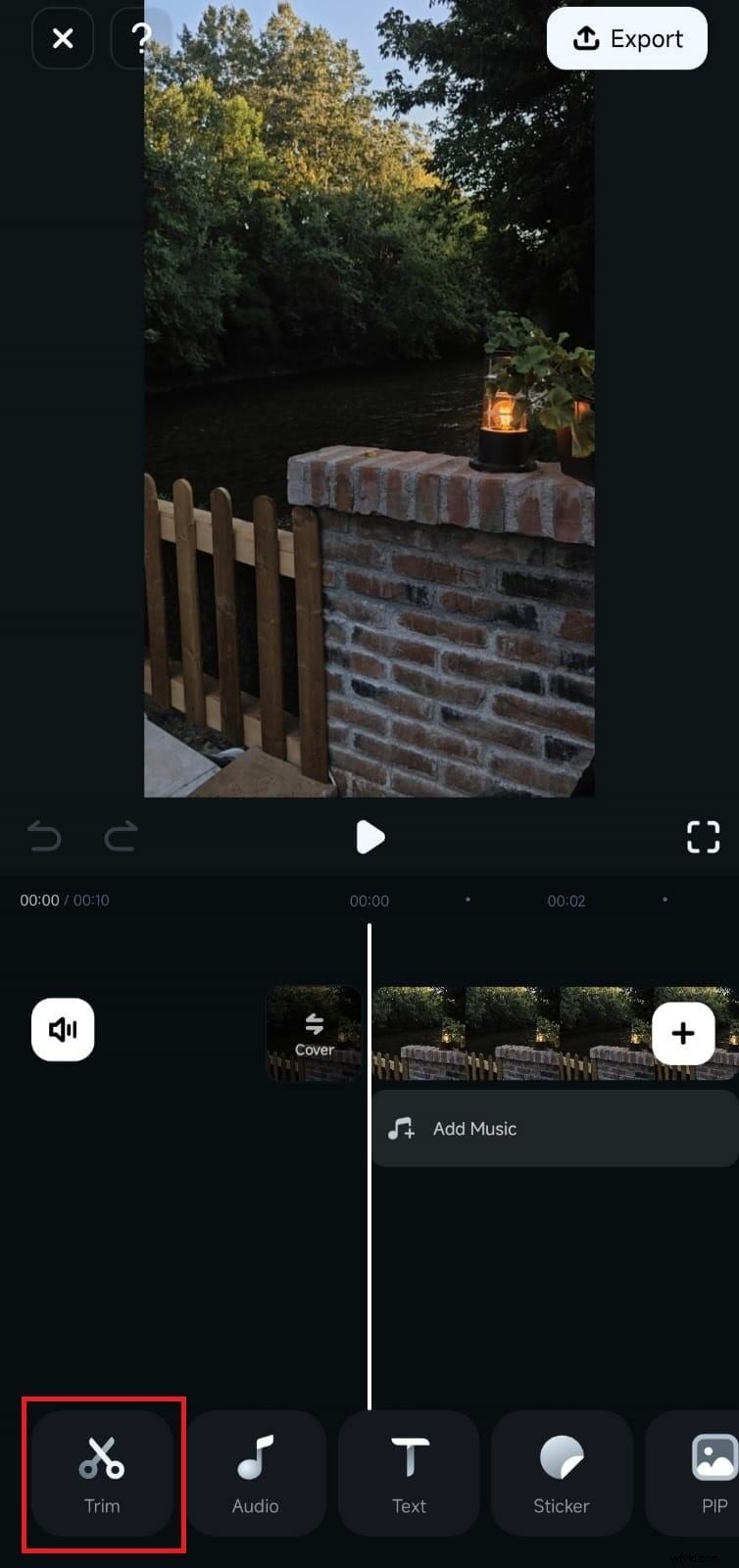This screenshot has height=1568, width=739.
Task: Open the Cover editor
Action: tap(315, 1034)
